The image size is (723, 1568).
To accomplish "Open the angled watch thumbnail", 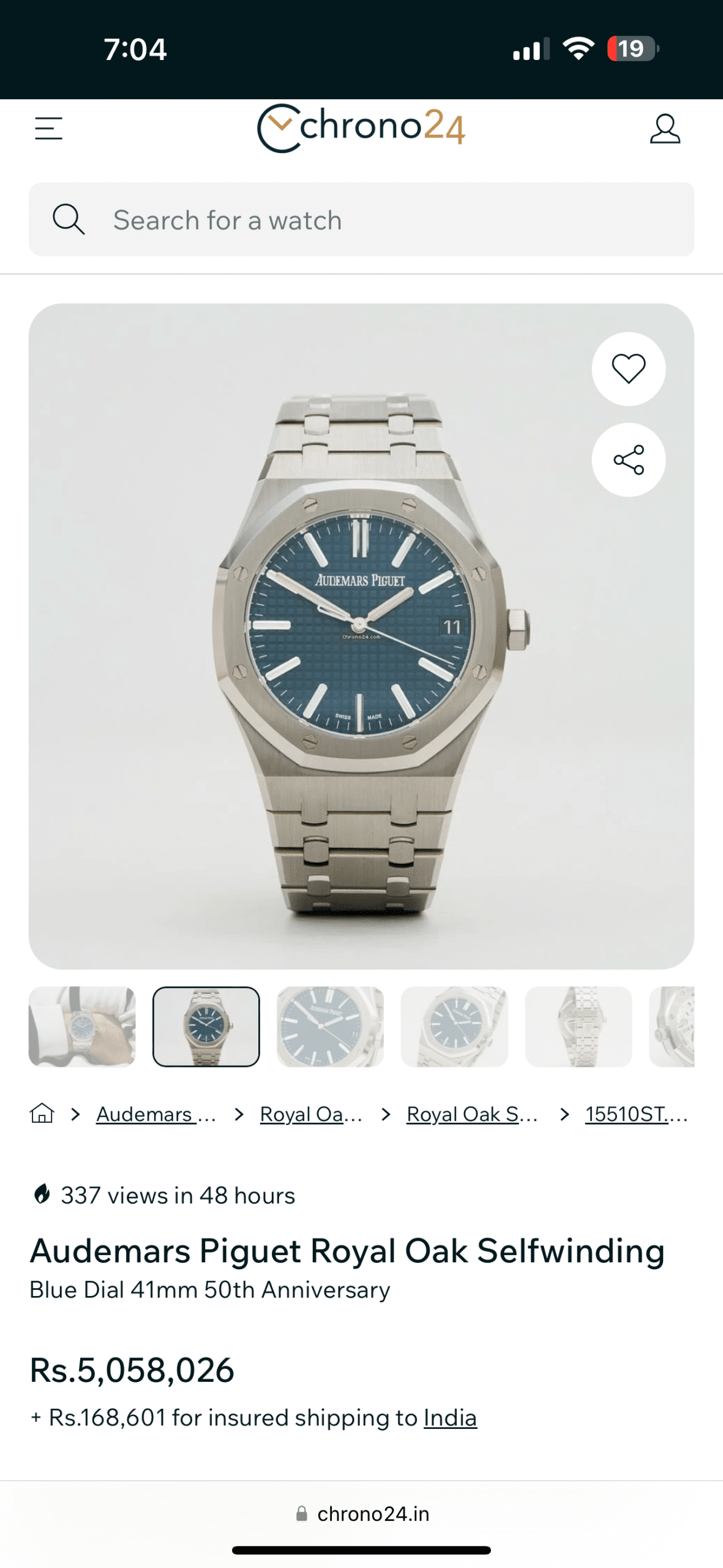I will [454, 1027].
